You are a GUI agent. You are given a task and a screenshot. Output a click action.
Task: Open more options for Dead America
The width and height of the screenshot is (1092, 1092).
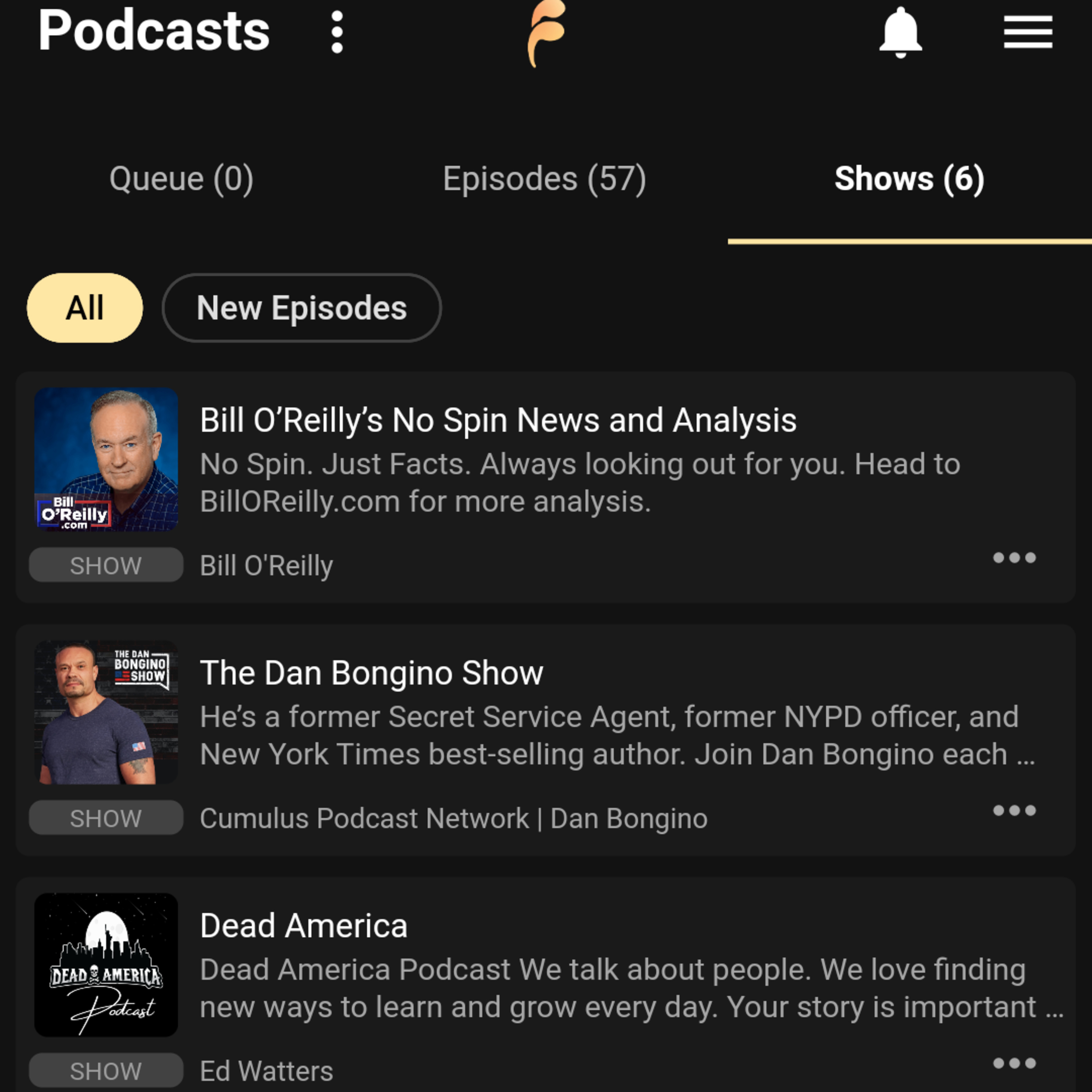coord(1014,1064)
